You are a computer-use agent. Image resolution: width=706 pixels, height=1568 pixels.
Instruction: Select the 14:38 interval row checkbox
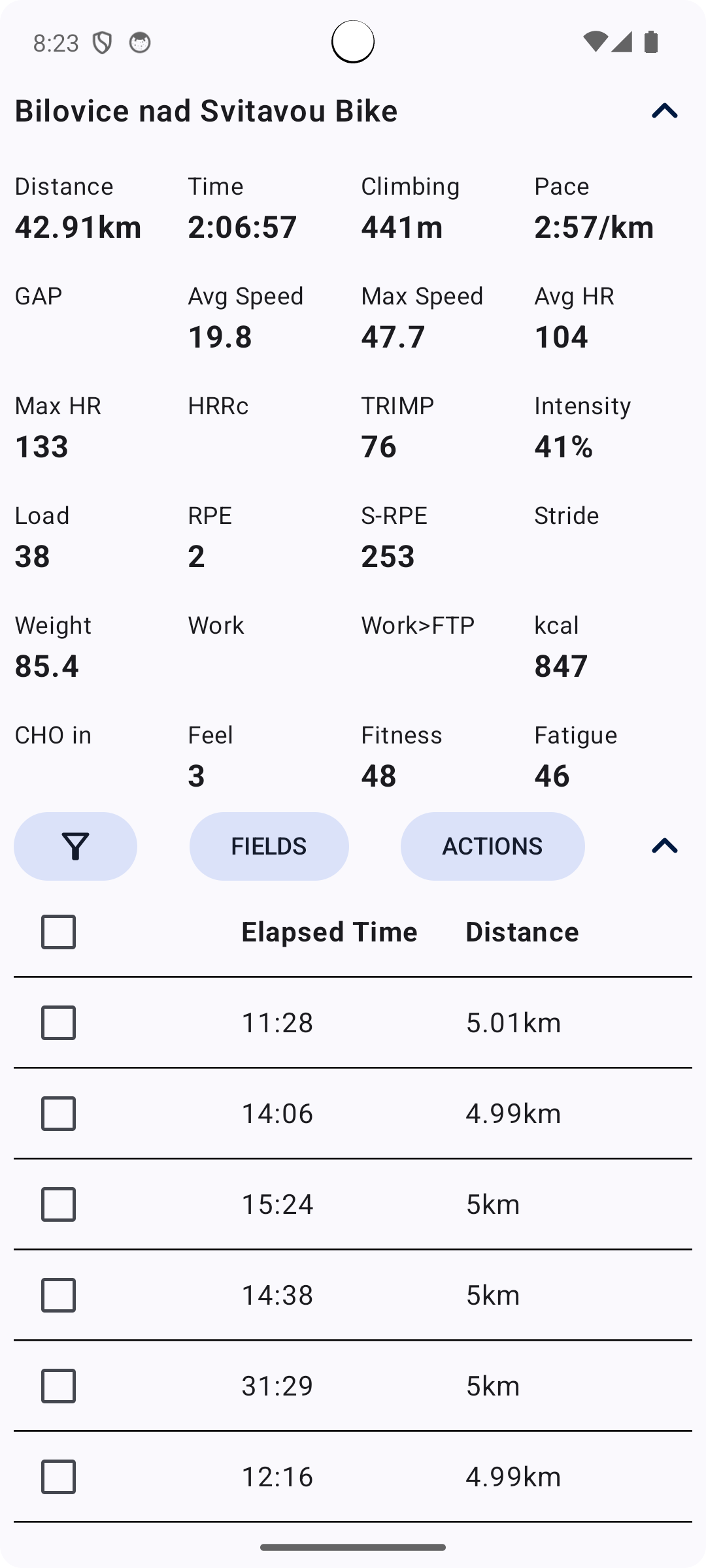click(59, 1295)
